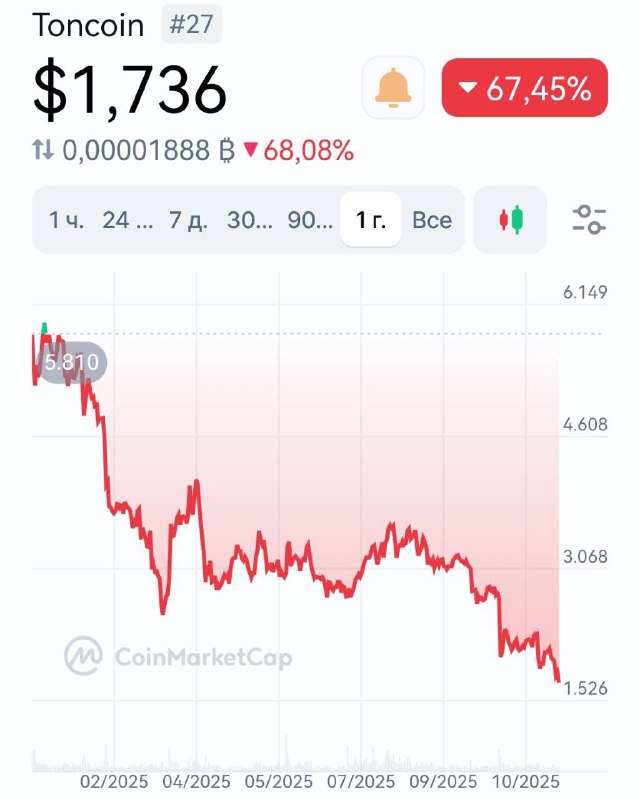Swap the BTC price conversion arrows
Screen dimensions: 640x800
(43, 151)
